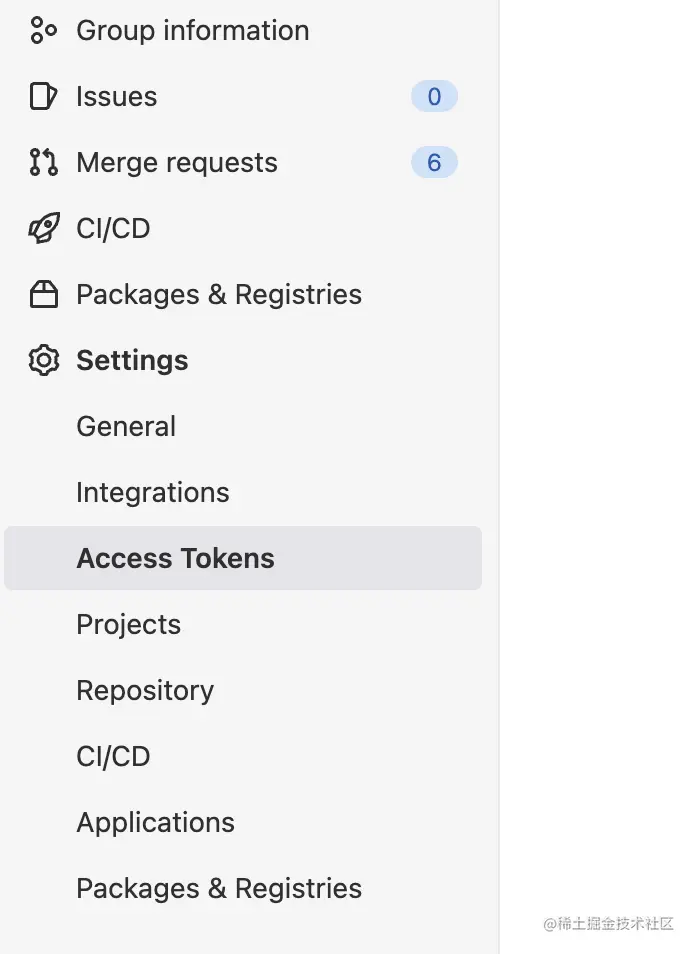Select Access Tokens under Settings

point(175,559)
